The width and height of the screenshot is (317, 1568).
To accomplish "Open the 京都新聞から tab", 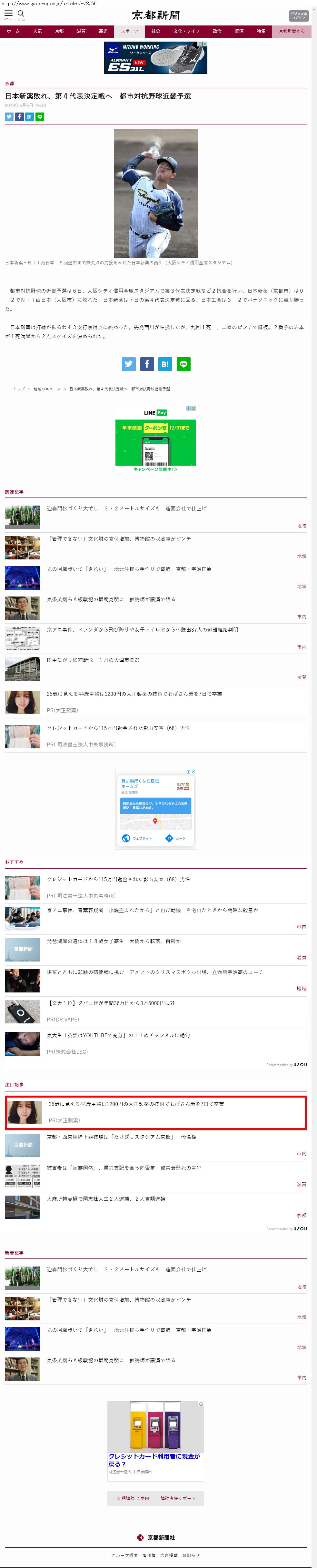I will (292, 31).
